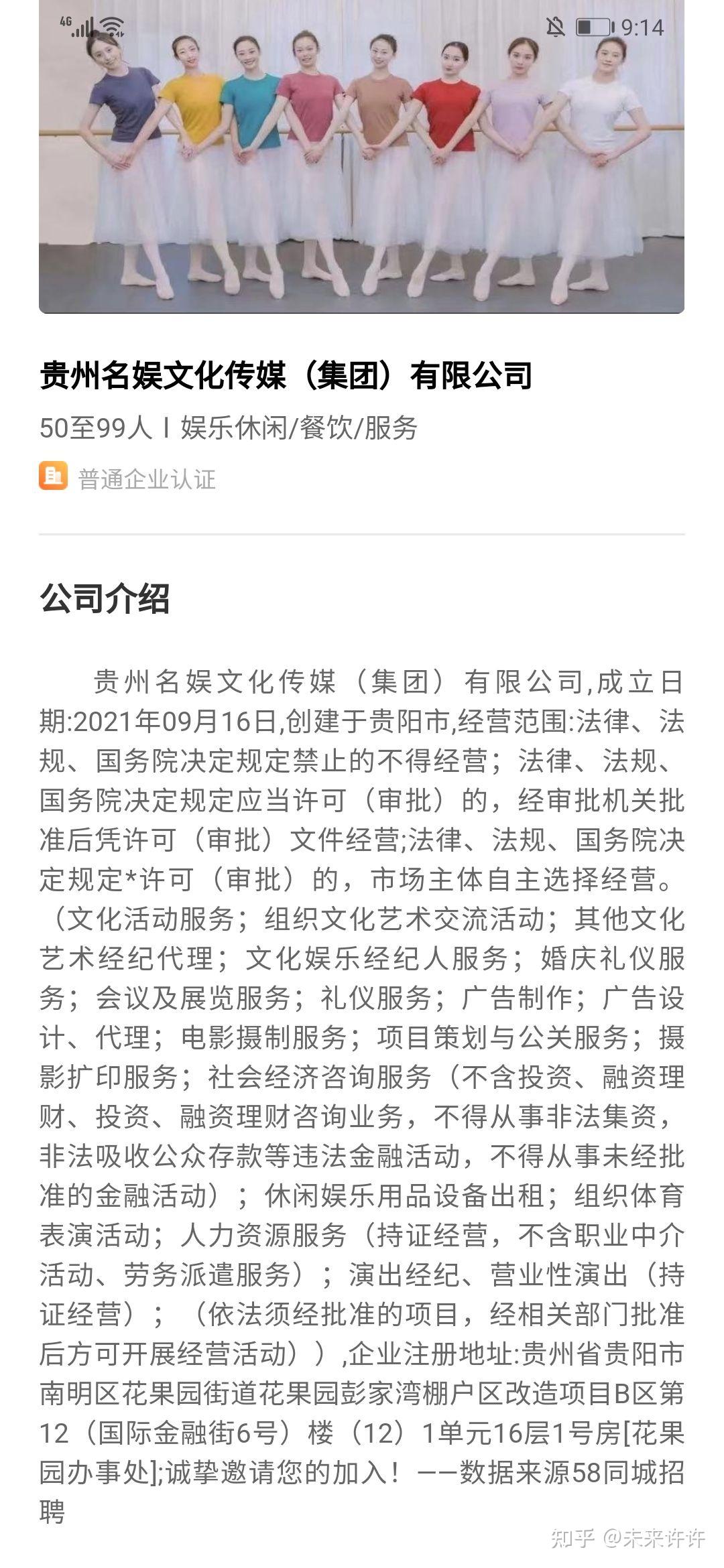
Task: Open the company photo of dancers
Action: coord(361,157)
